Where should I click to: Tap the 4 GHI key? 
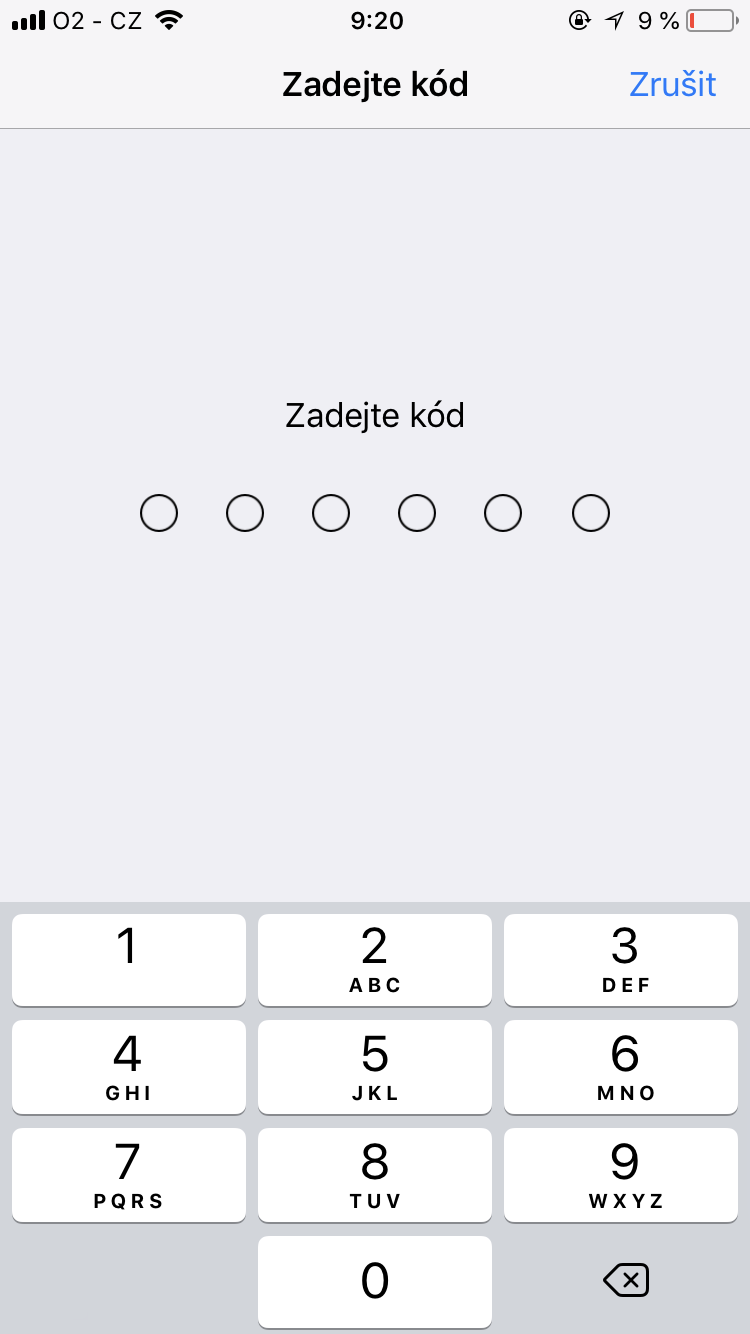tap(128, 1066)
